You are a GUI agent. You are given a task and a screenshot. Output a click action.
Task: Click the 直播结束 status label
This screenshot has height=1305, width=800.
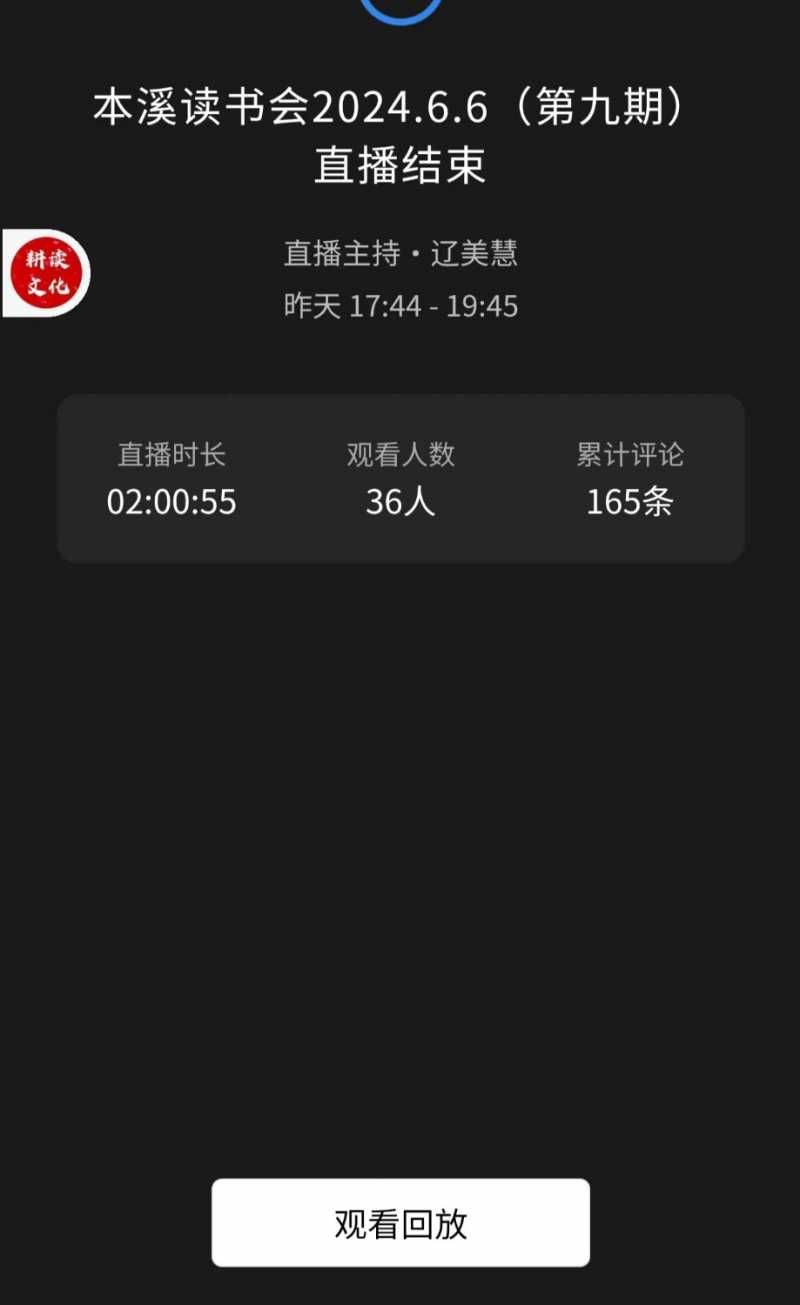(x=401, y=168)
